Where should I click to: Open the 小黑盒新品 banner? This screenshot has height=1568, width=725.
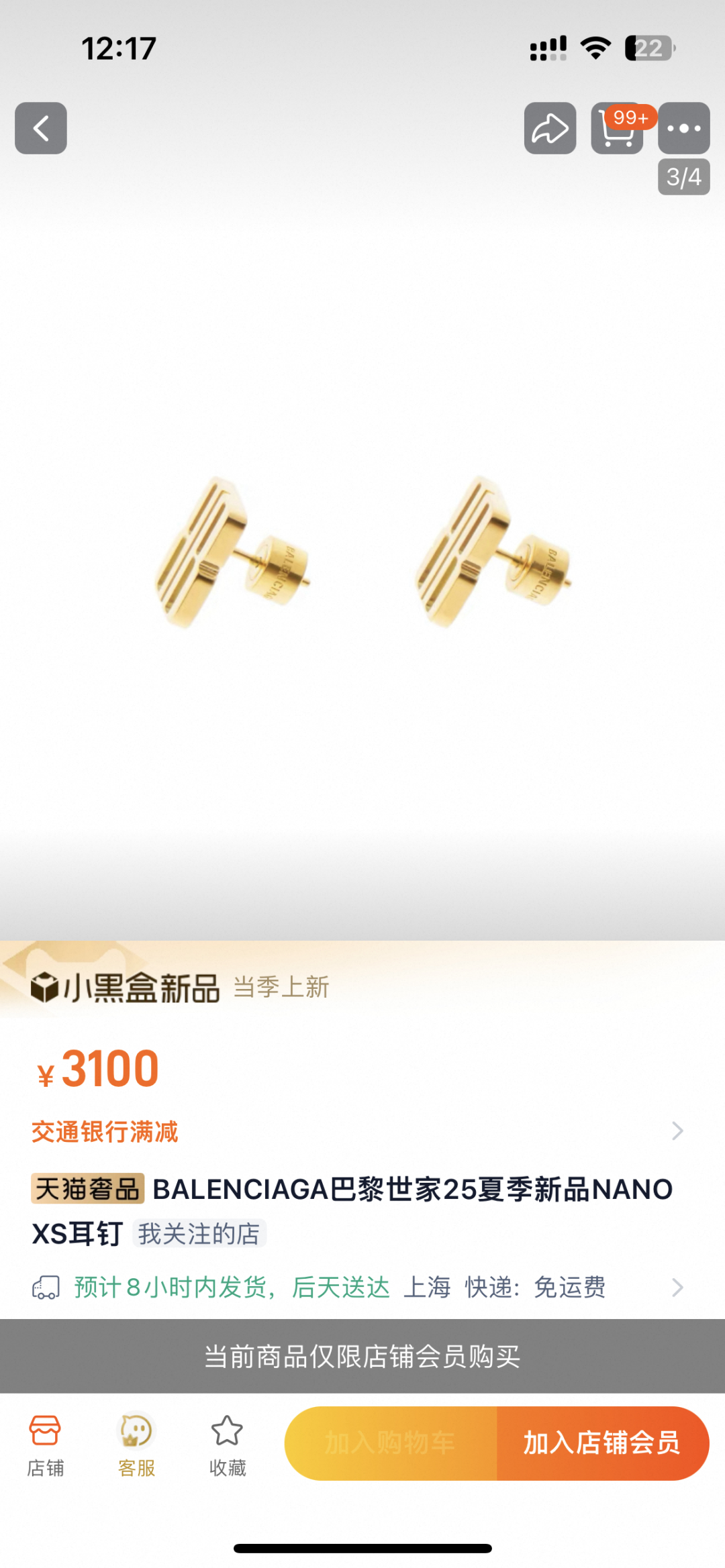click(x=181, y=987)
